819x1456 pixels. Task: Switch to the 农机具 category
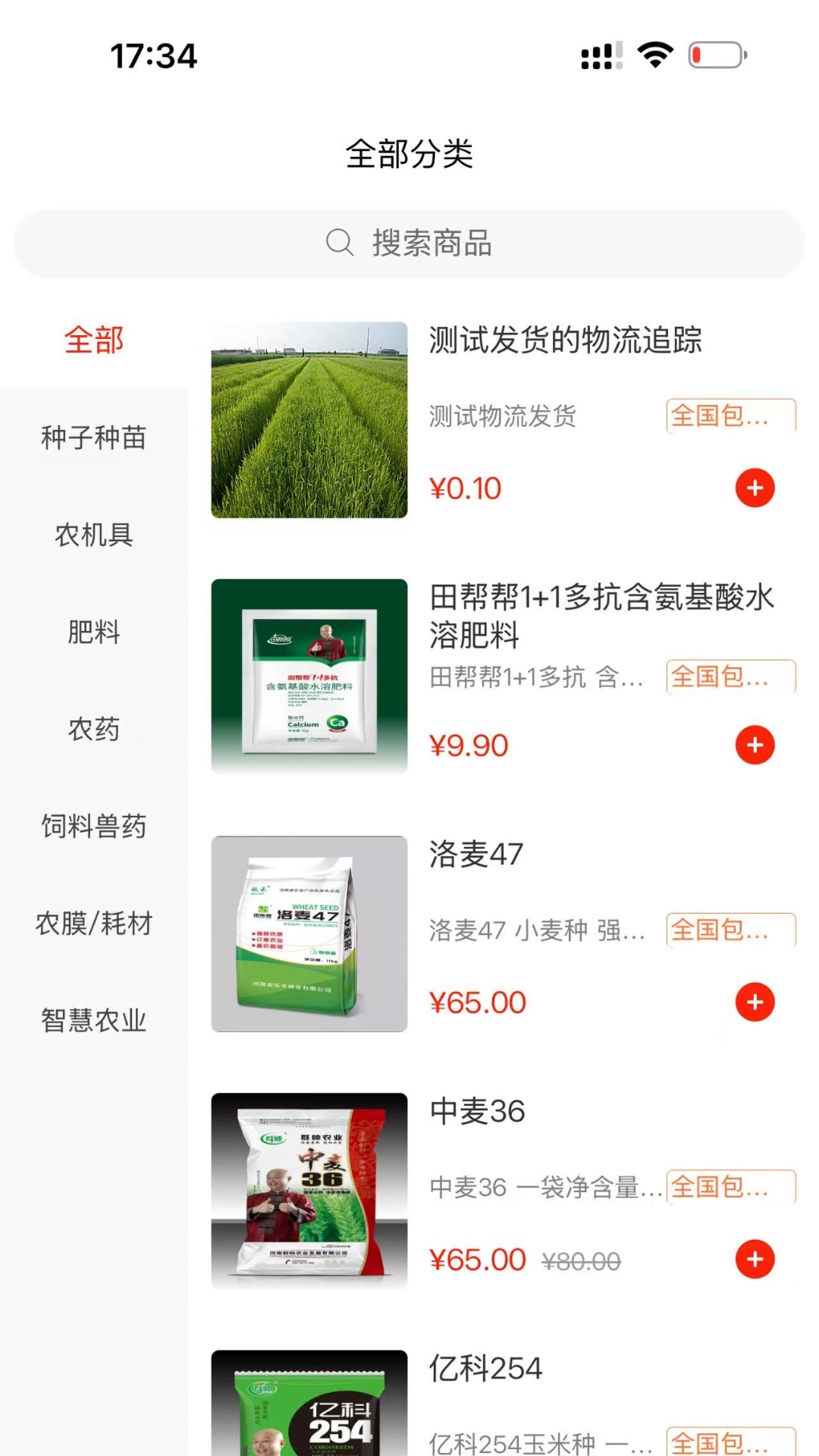click(93, 536)
